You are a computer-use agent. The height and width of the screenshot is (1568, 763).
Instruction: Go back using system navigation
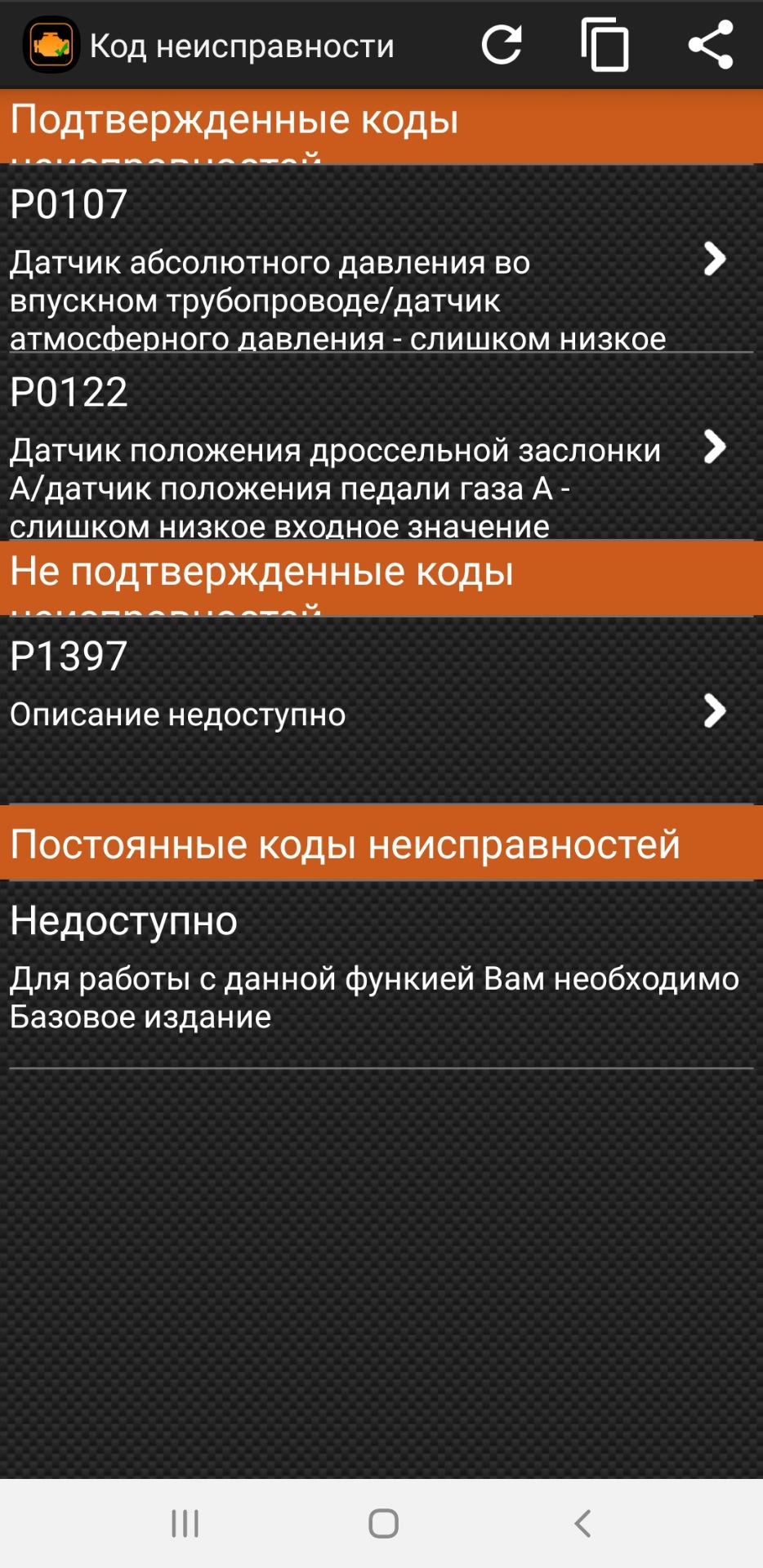582,1523
